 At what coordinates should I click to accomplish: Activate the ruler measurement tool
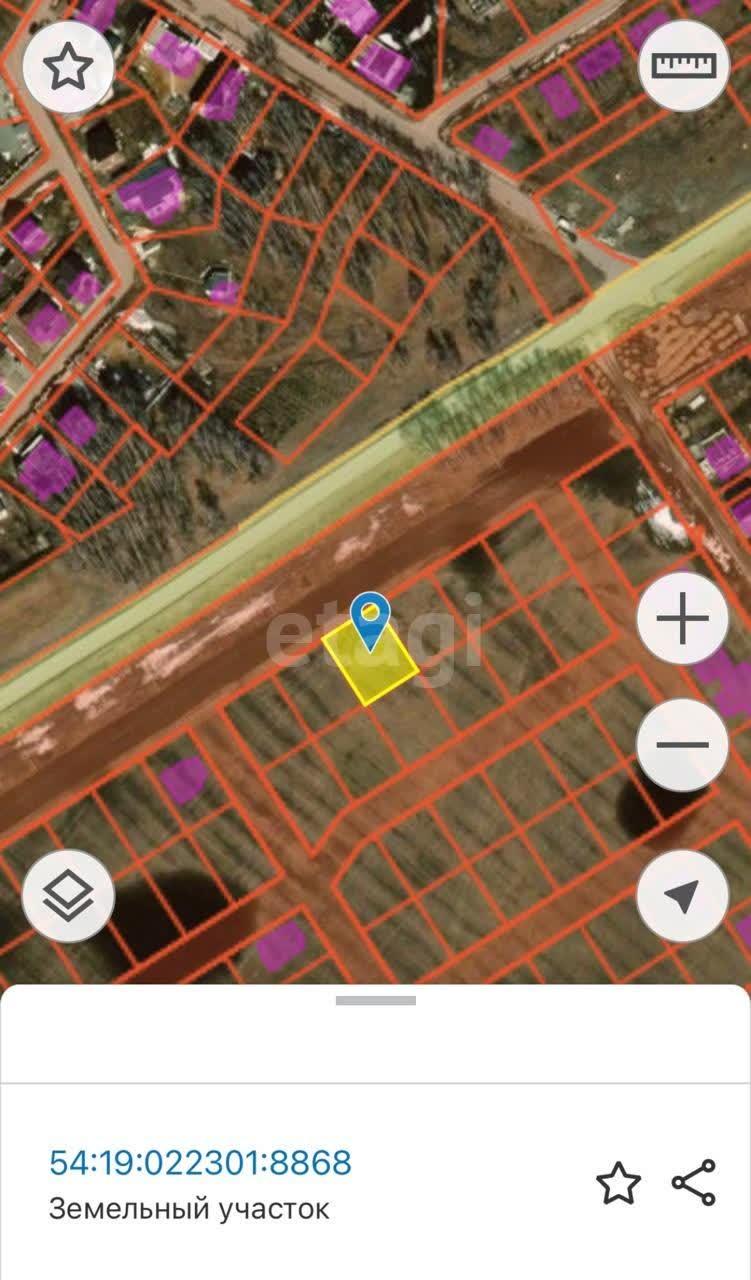(684, 65)
